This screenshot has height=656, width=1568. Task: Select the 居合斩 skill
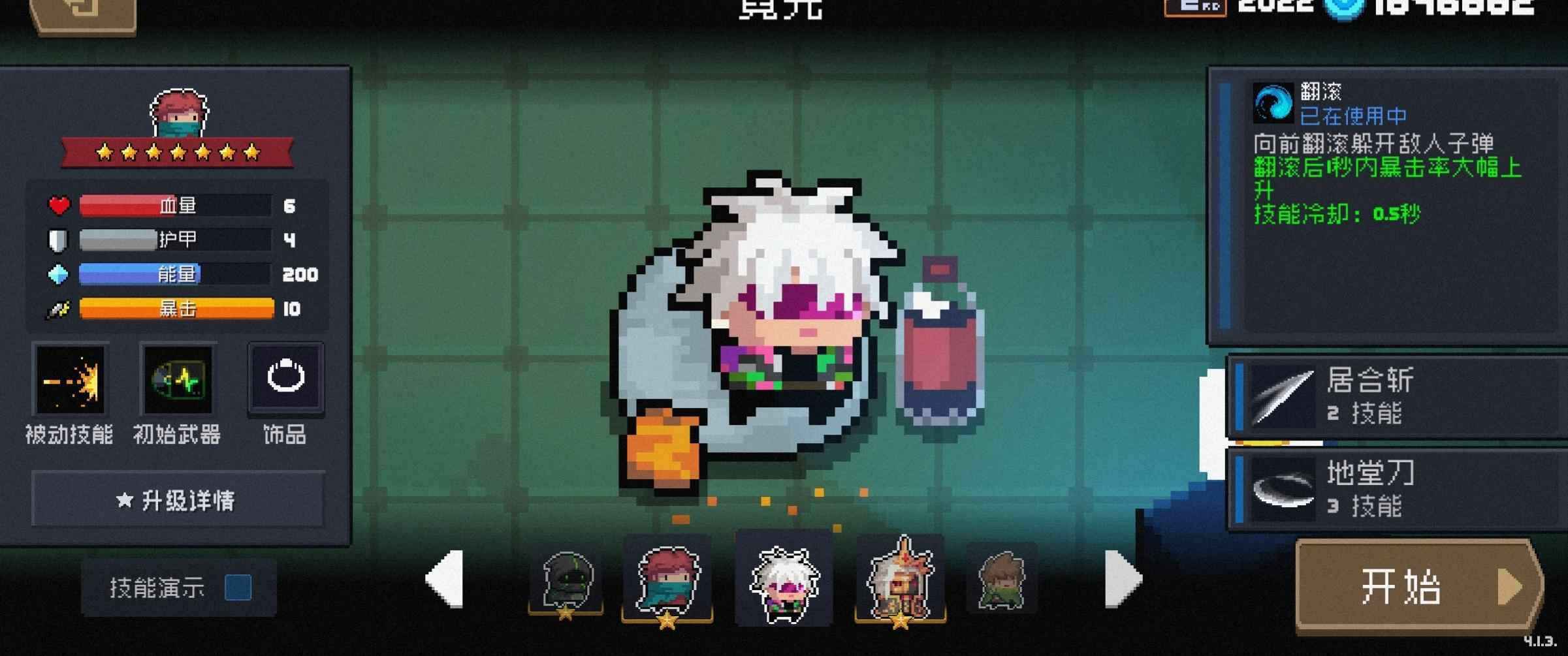1398,396
